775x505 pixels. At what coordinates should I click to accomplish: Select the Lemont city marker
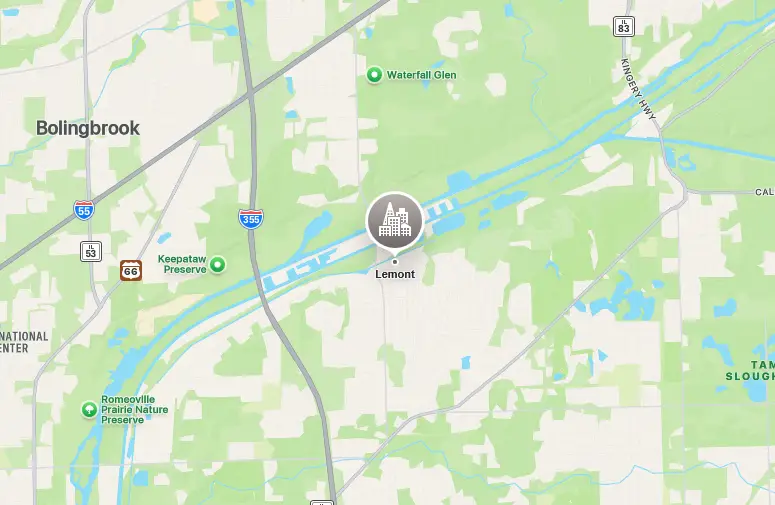394,221
